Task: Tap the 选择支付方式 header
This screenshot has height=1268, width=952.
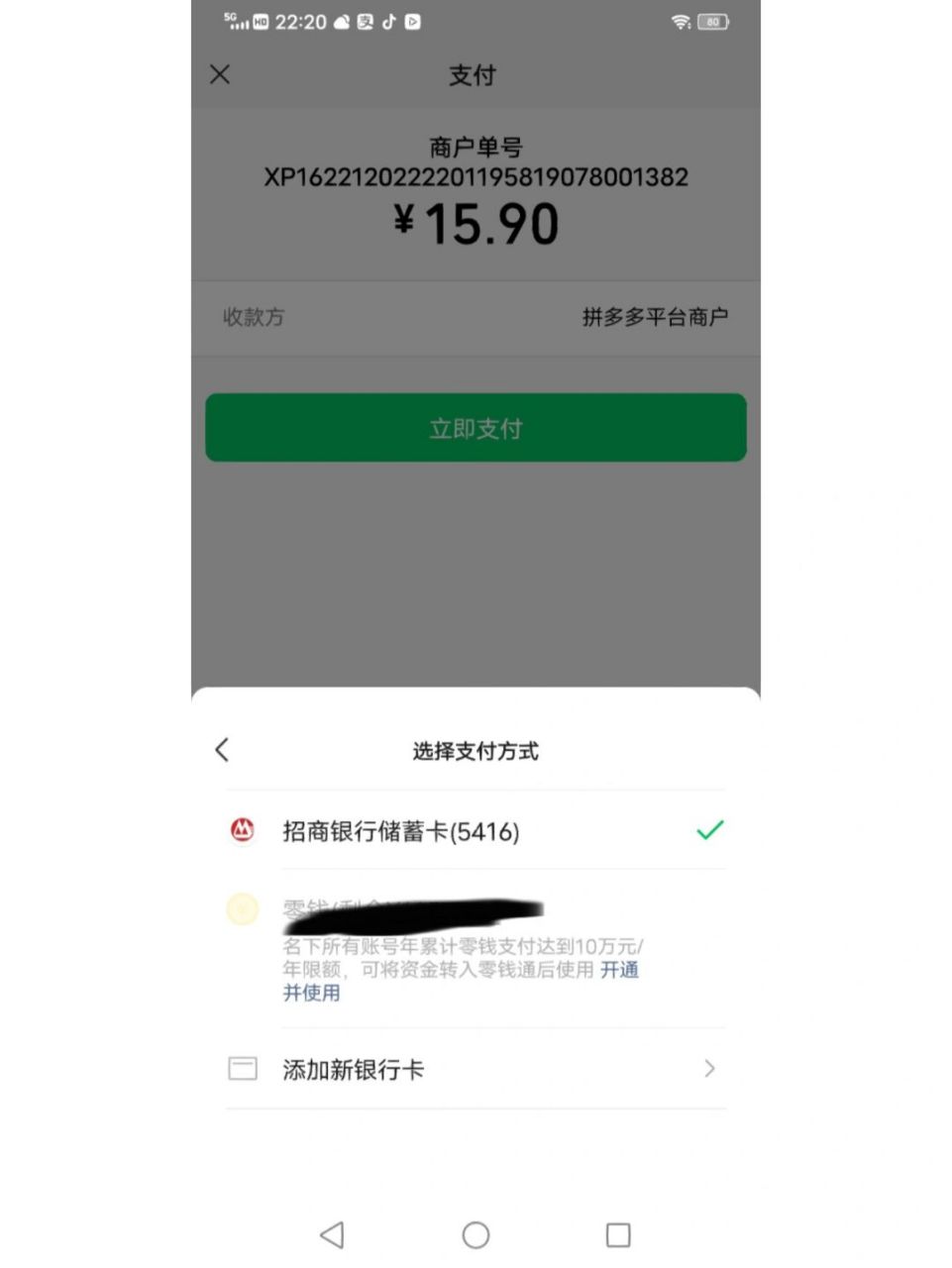Action: [x=475, y=751]
